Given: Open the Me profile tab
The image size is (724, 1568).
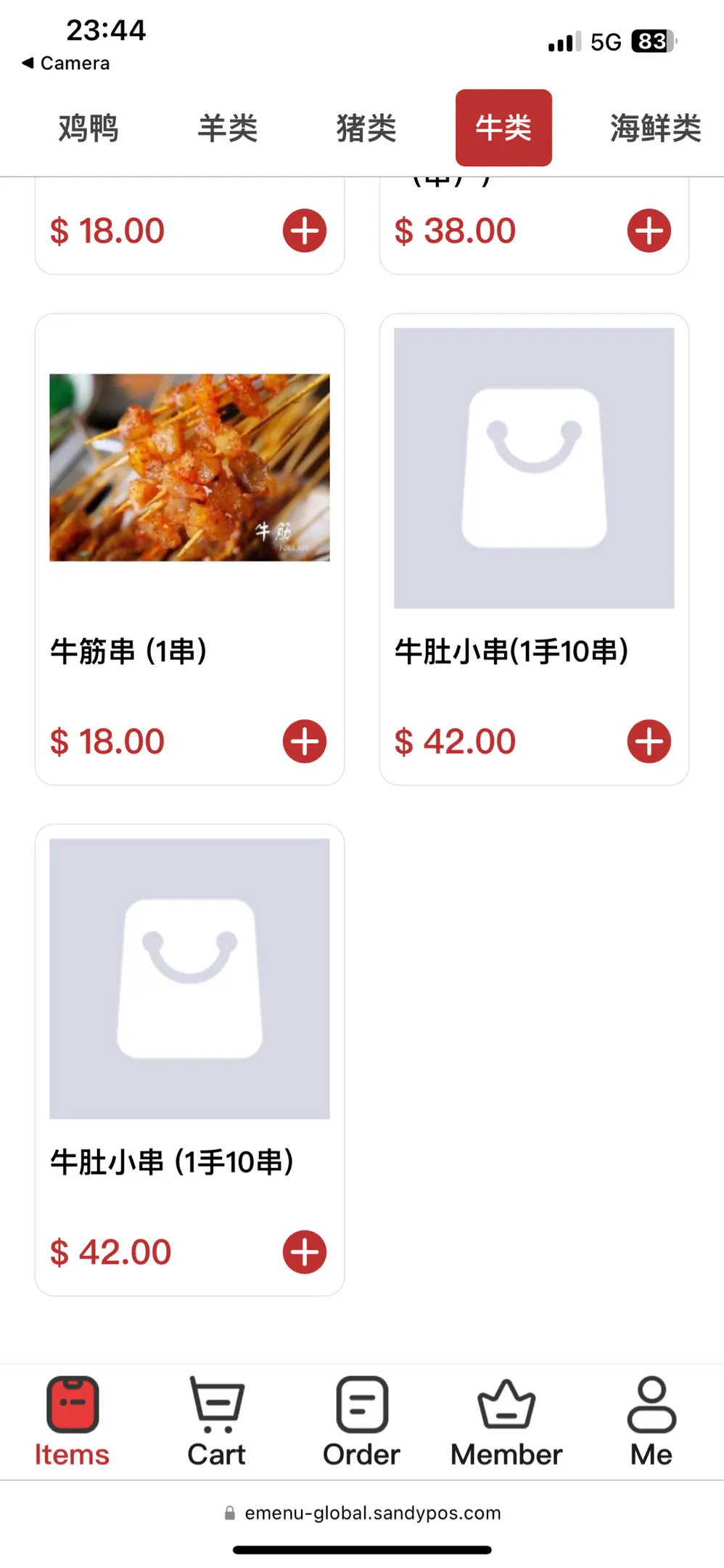Looking at the screenshot, I should (651, 1421).
